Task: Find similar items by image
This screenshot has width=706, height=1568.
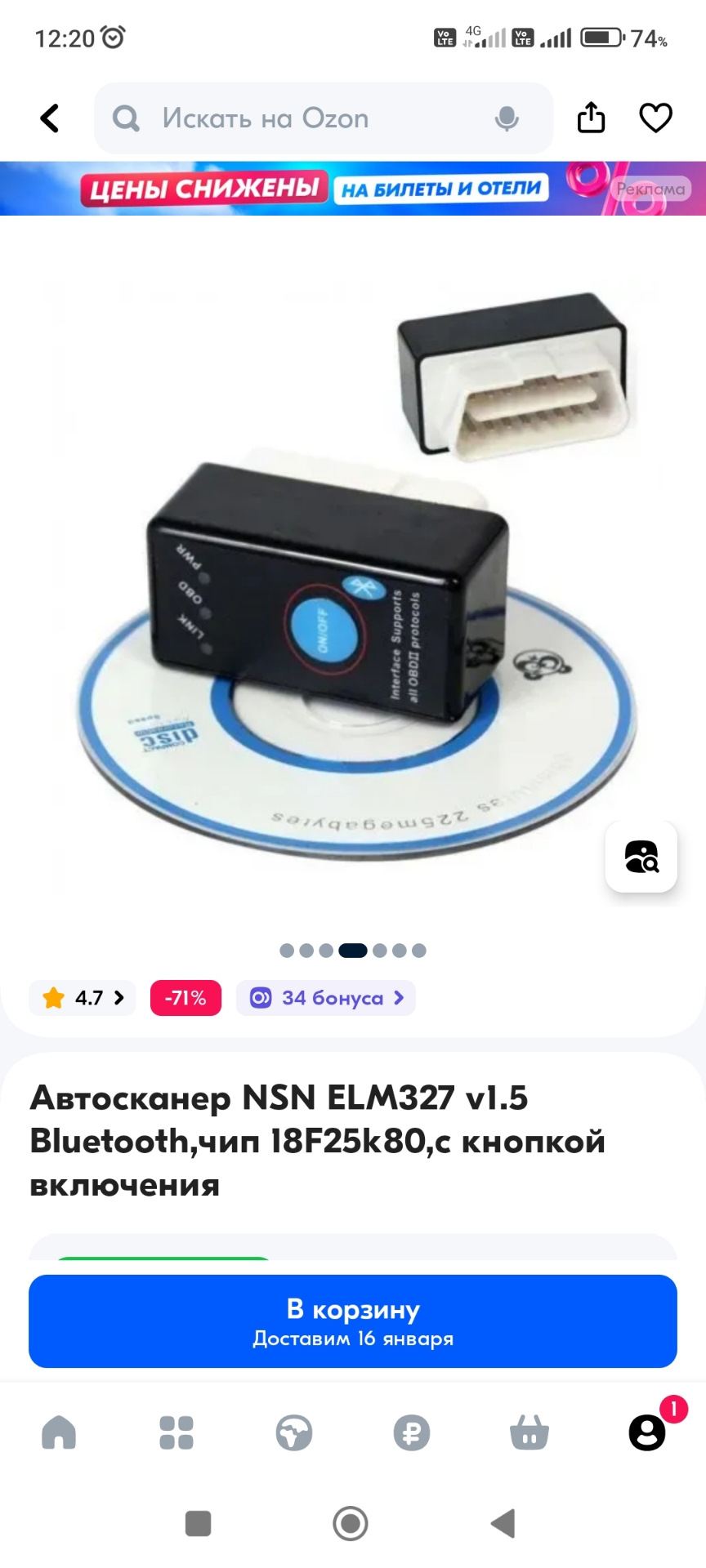Action: pos(641,857)
